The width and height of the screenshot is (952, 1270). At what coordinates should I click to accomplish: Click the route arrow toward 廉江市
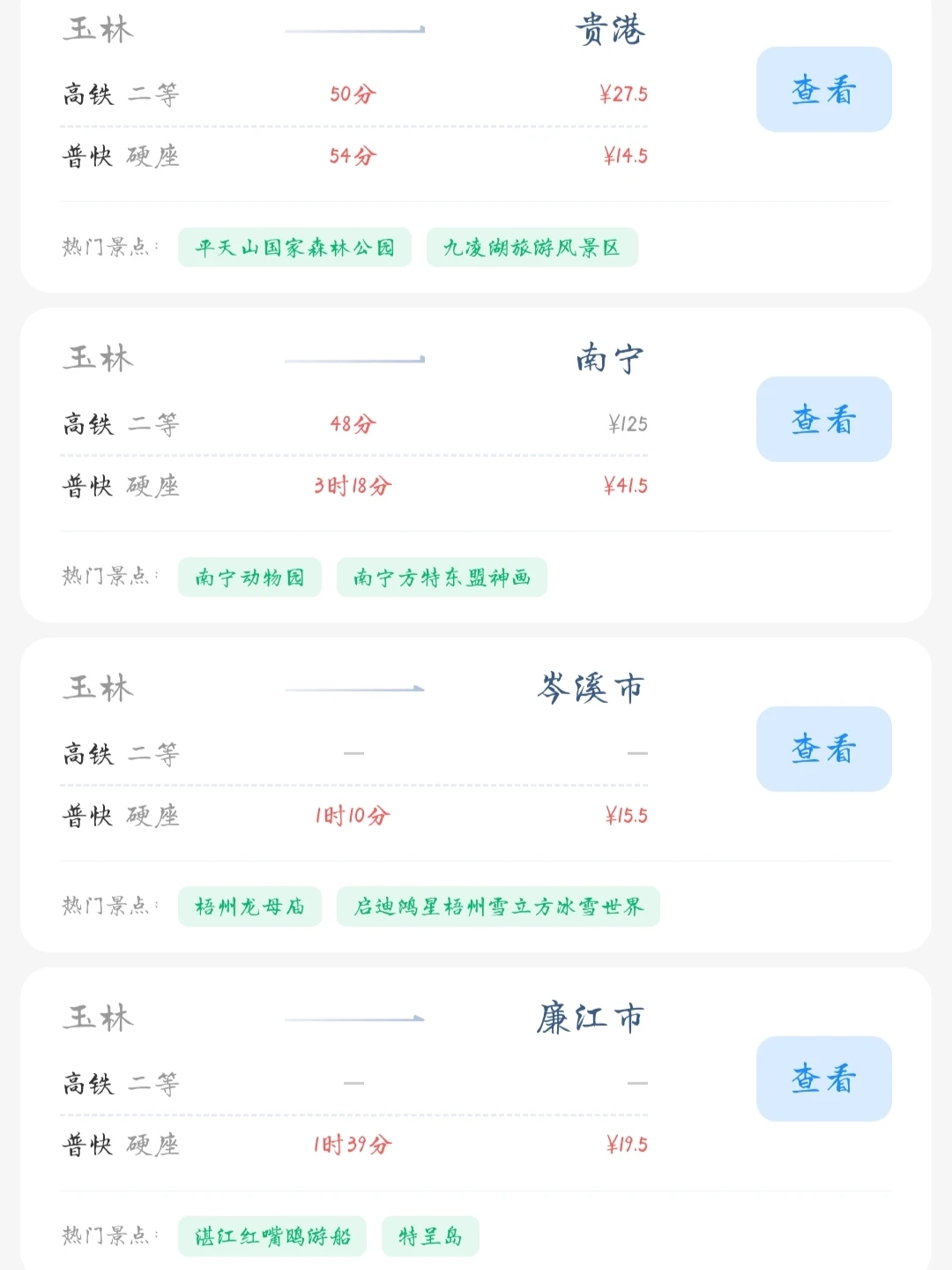click(353, 1019)
